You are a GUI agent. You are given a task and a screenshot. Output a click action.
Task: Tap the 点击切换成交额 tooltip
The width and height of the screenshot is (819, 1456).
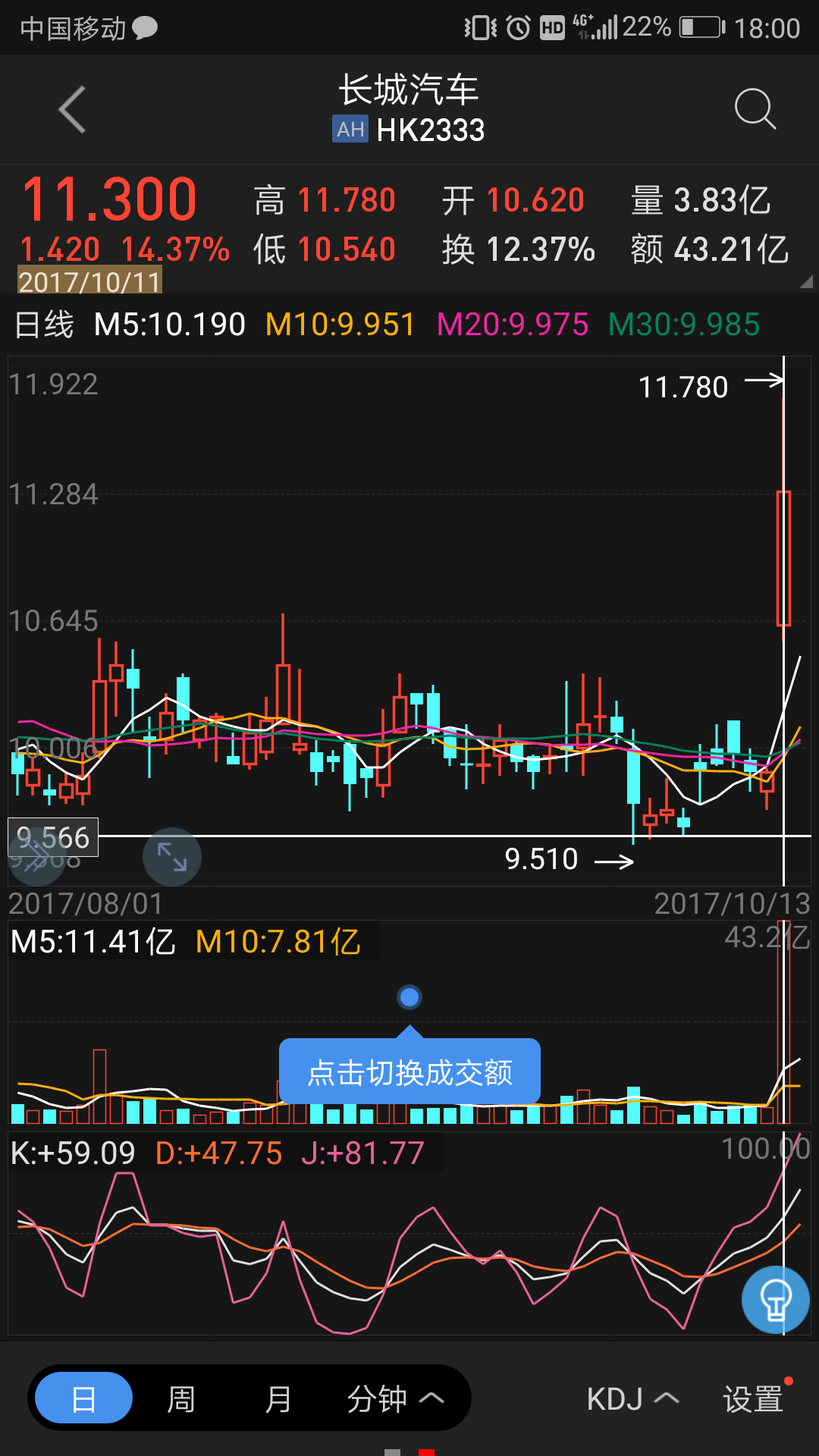pos(409,1072)
